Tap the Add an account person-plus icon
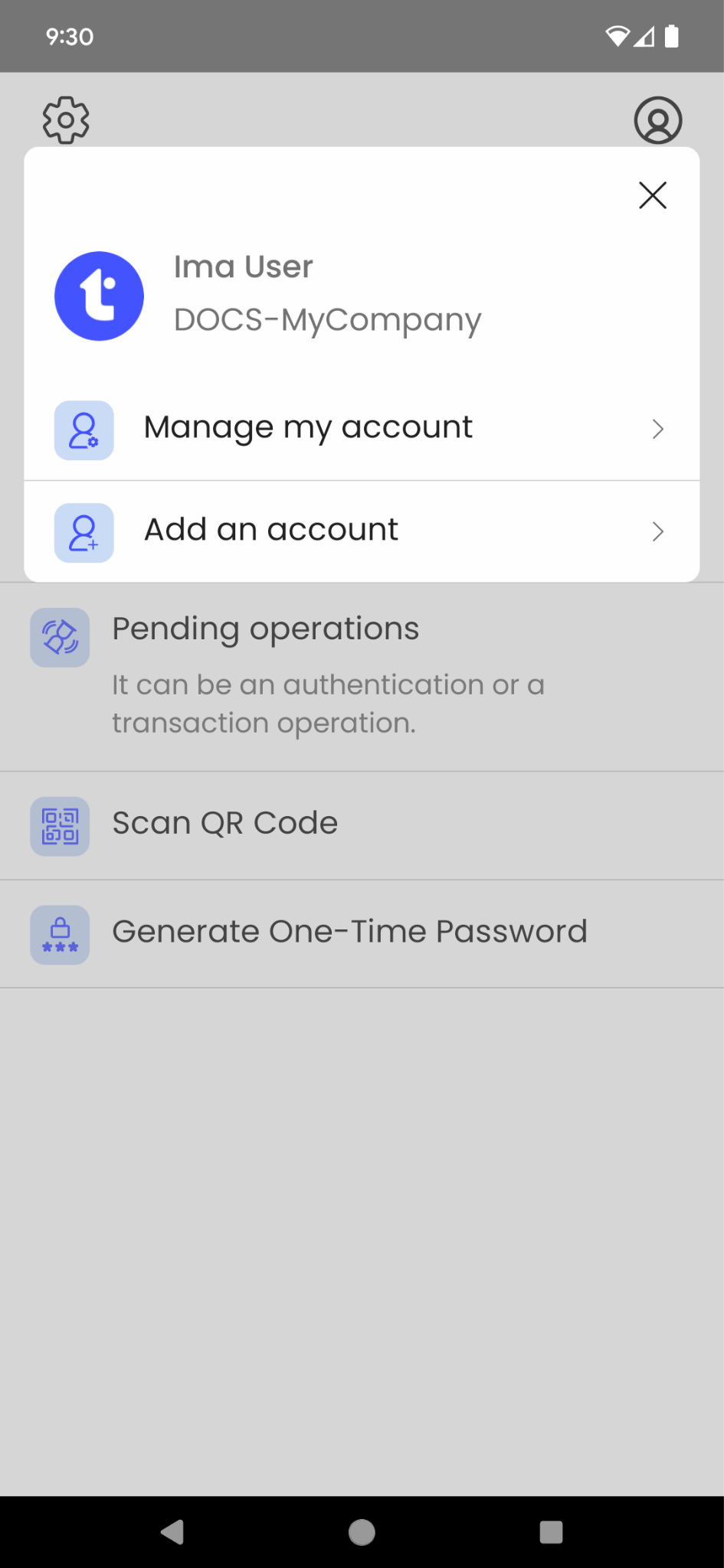Viewport: 724px width, 1568px height. [x=83, y=533]
